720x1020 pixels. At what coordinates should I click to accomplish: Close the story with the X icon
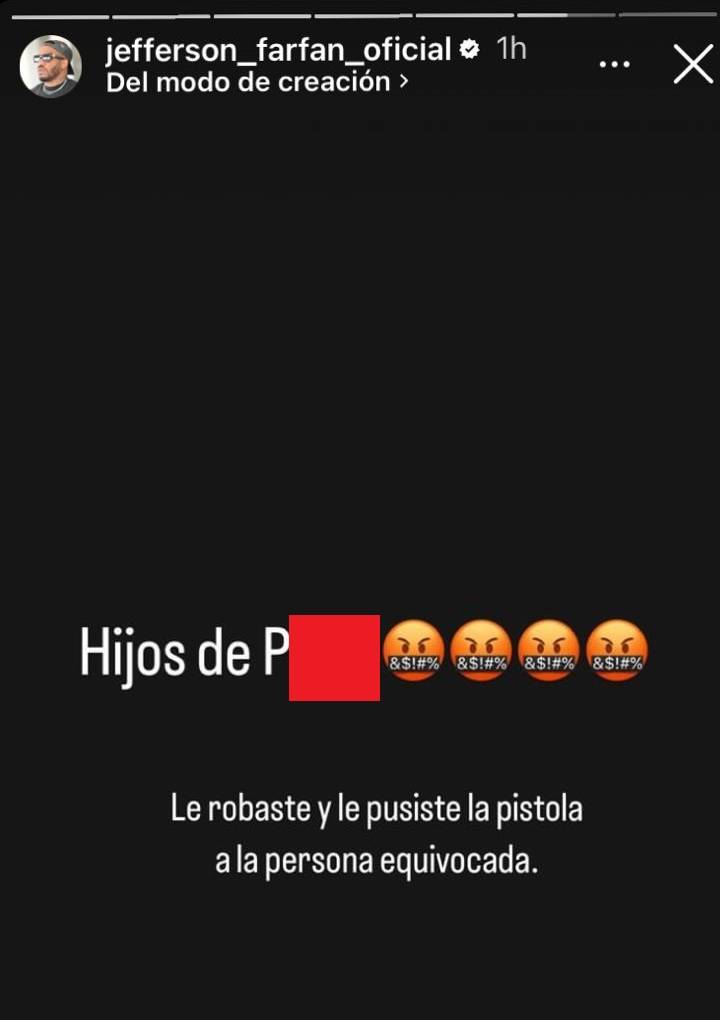[x=692, y=63]
